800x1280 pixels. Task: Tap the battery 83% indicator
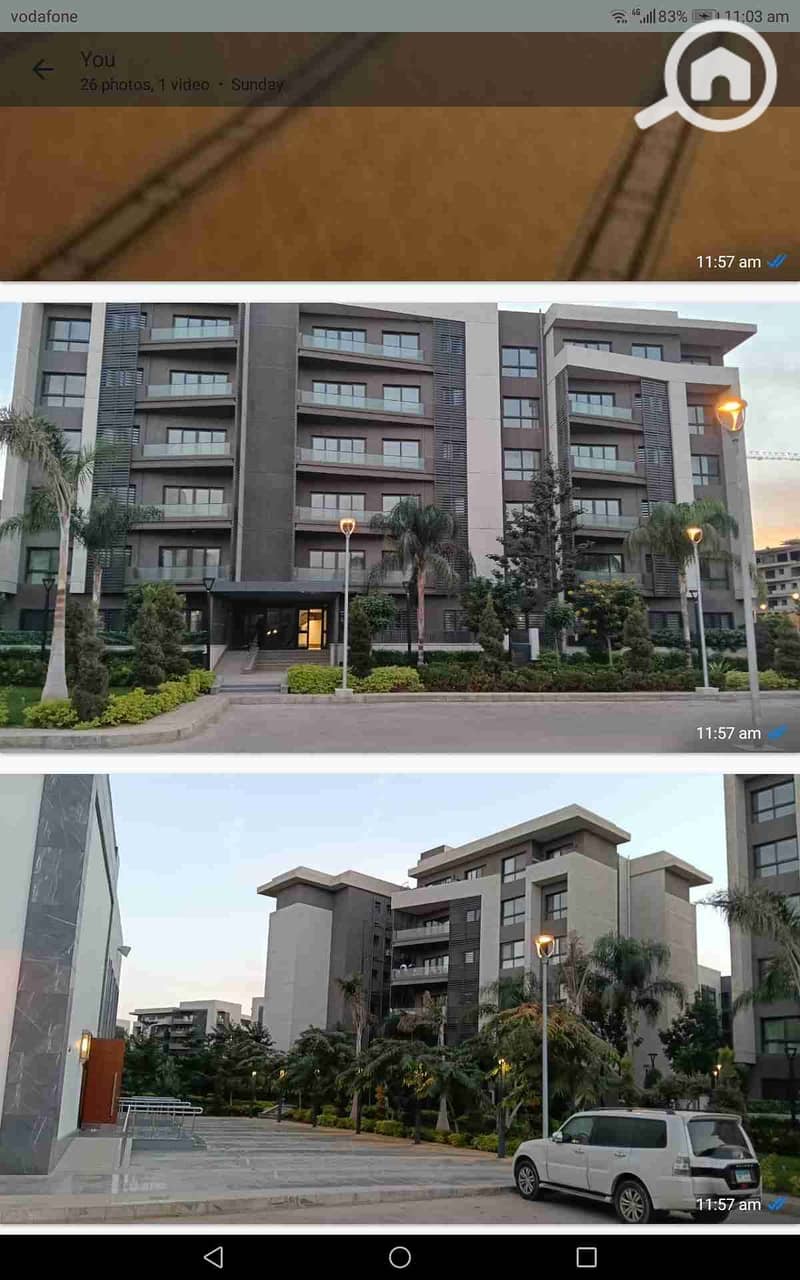[672, 16]
